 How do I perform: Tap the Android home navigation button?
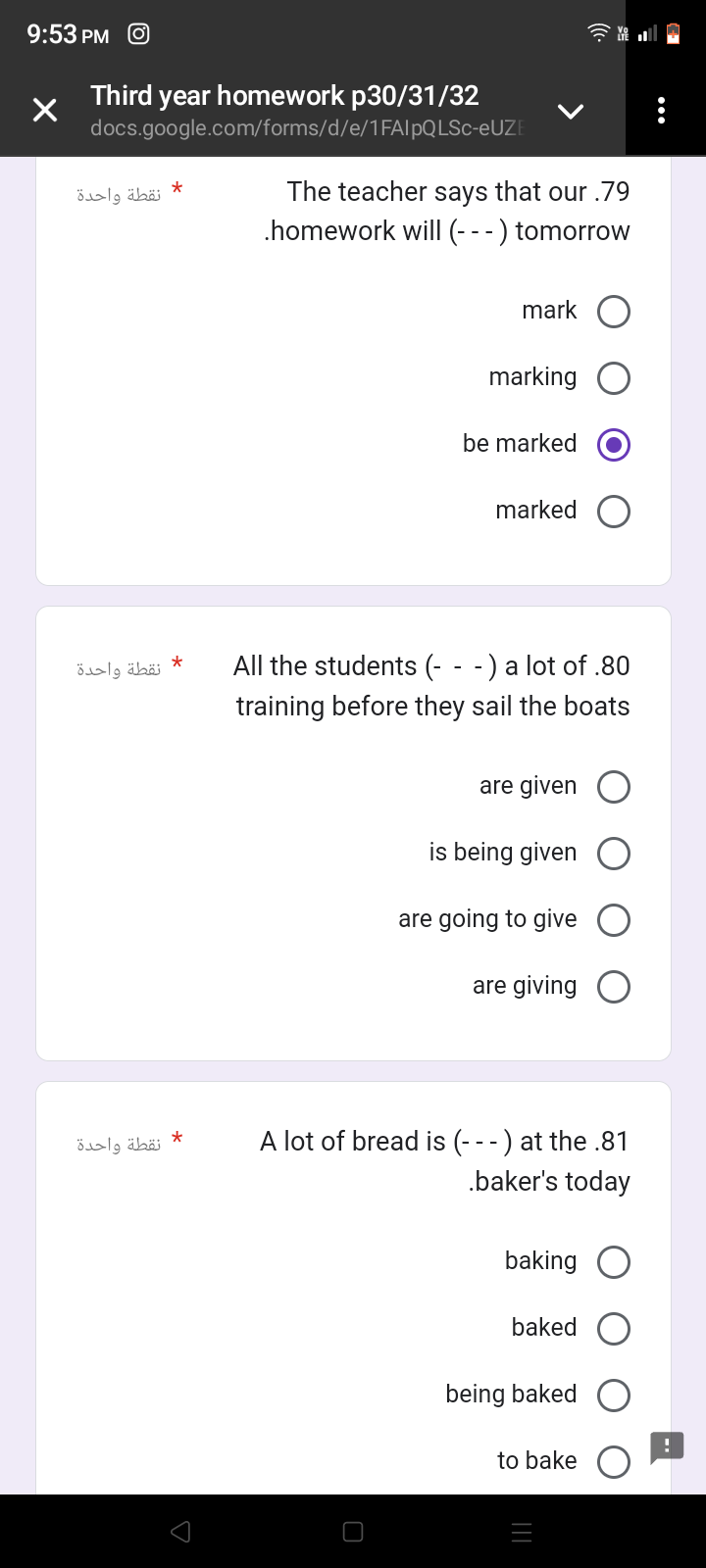click(x=352, y=1531)
